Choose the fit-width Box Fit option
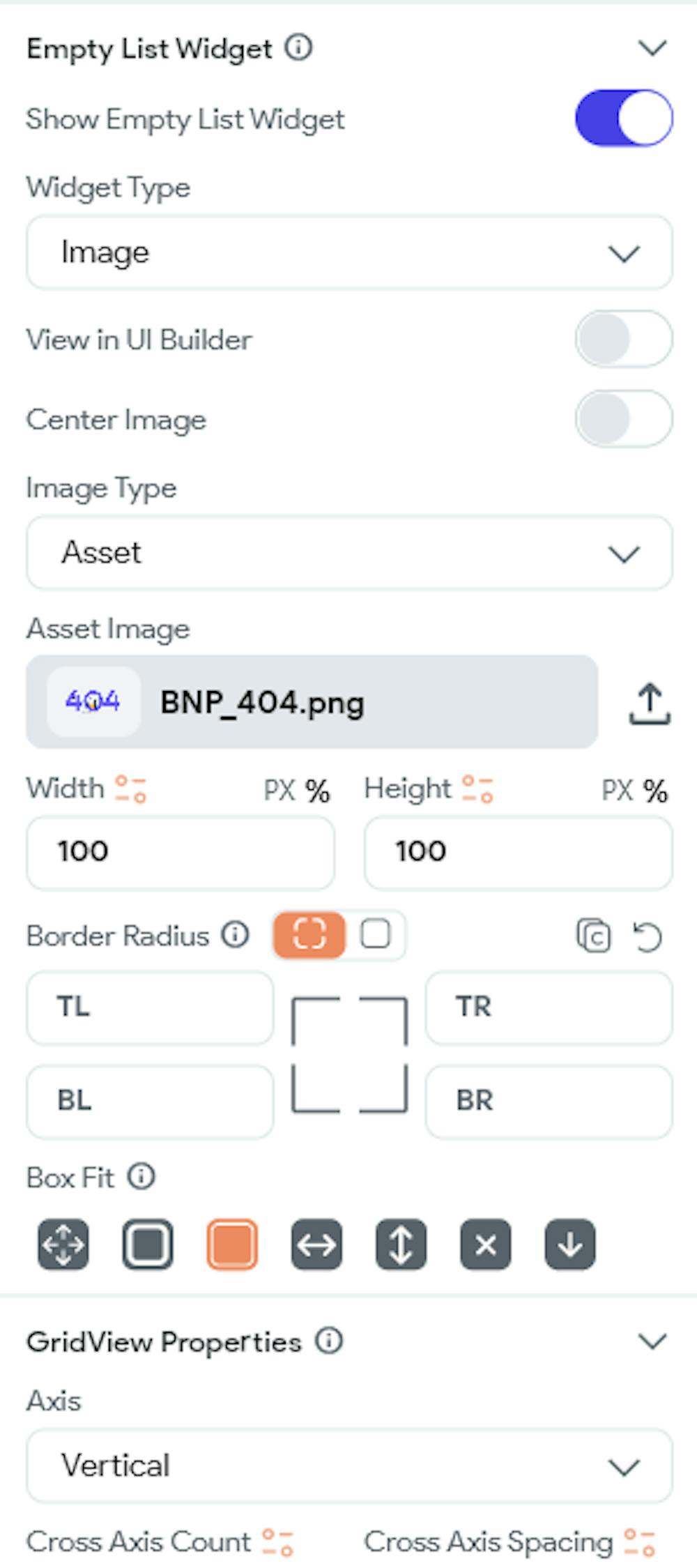The height and width of the screenshot is (1568, 697). [x=316, y=1244]
